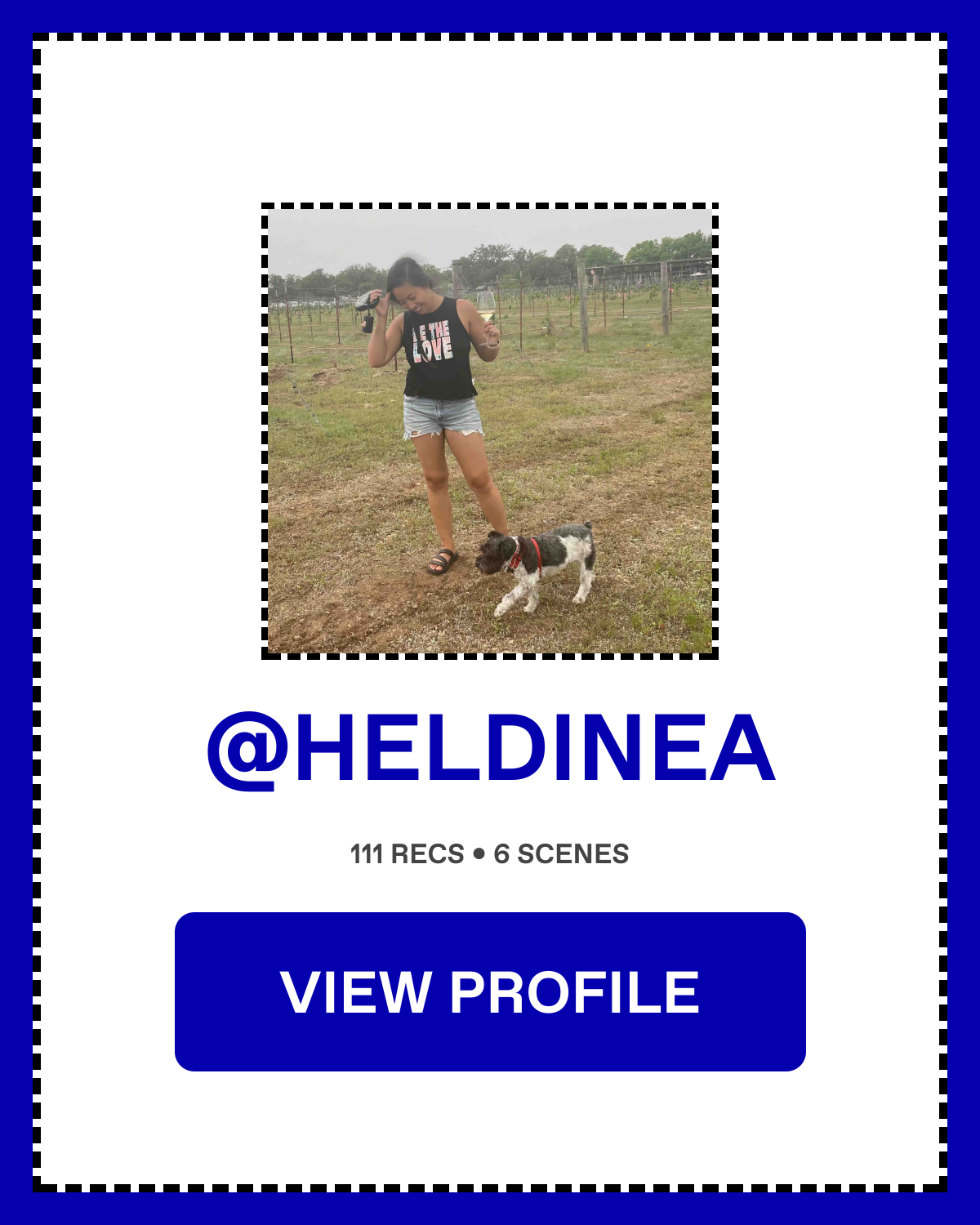This screenshot has width=980, height=1225.
Task: Open @HELDINEA's profile photo
Action: pyautogui.click(x=490, y=431)
